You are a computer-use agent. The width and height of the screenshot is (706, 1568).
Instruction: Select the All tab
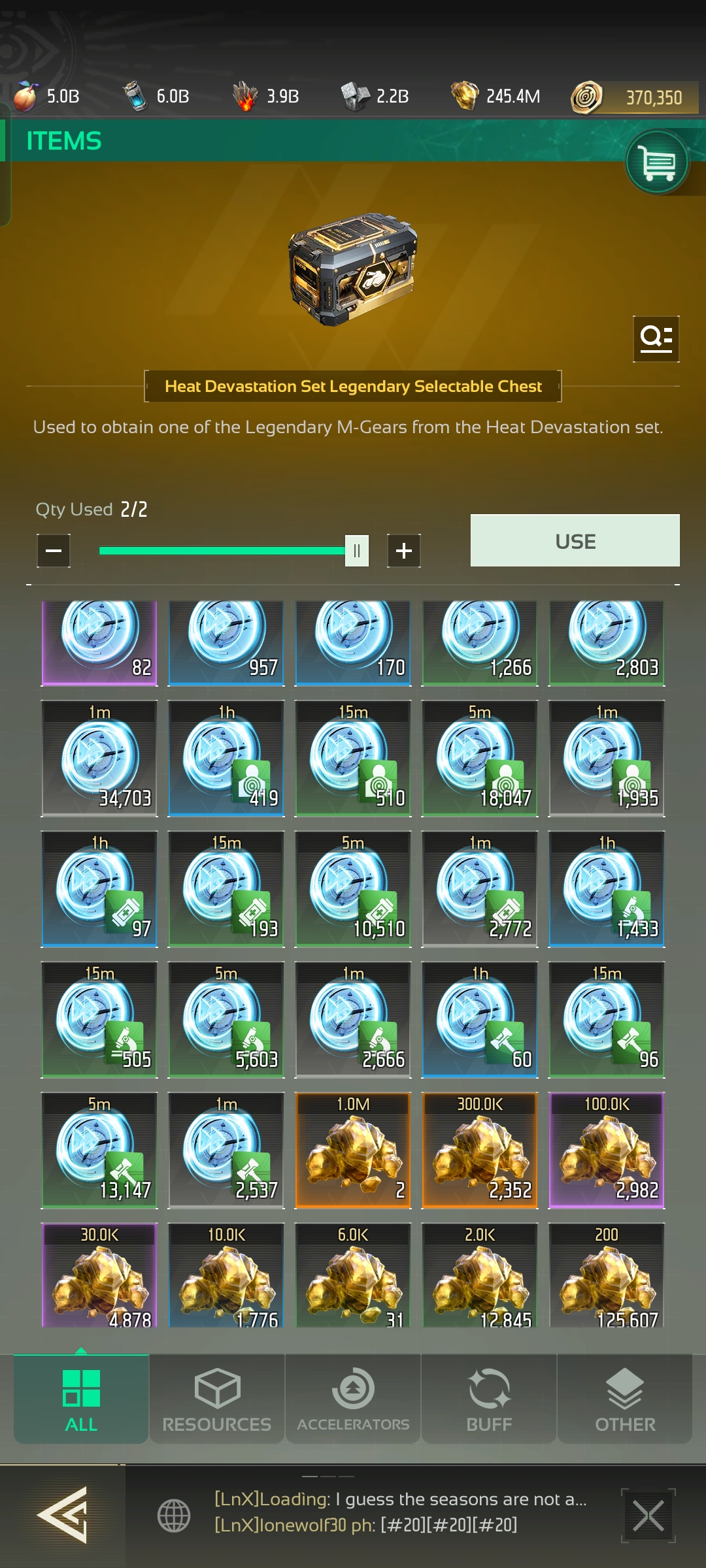tap(81, 1399)
